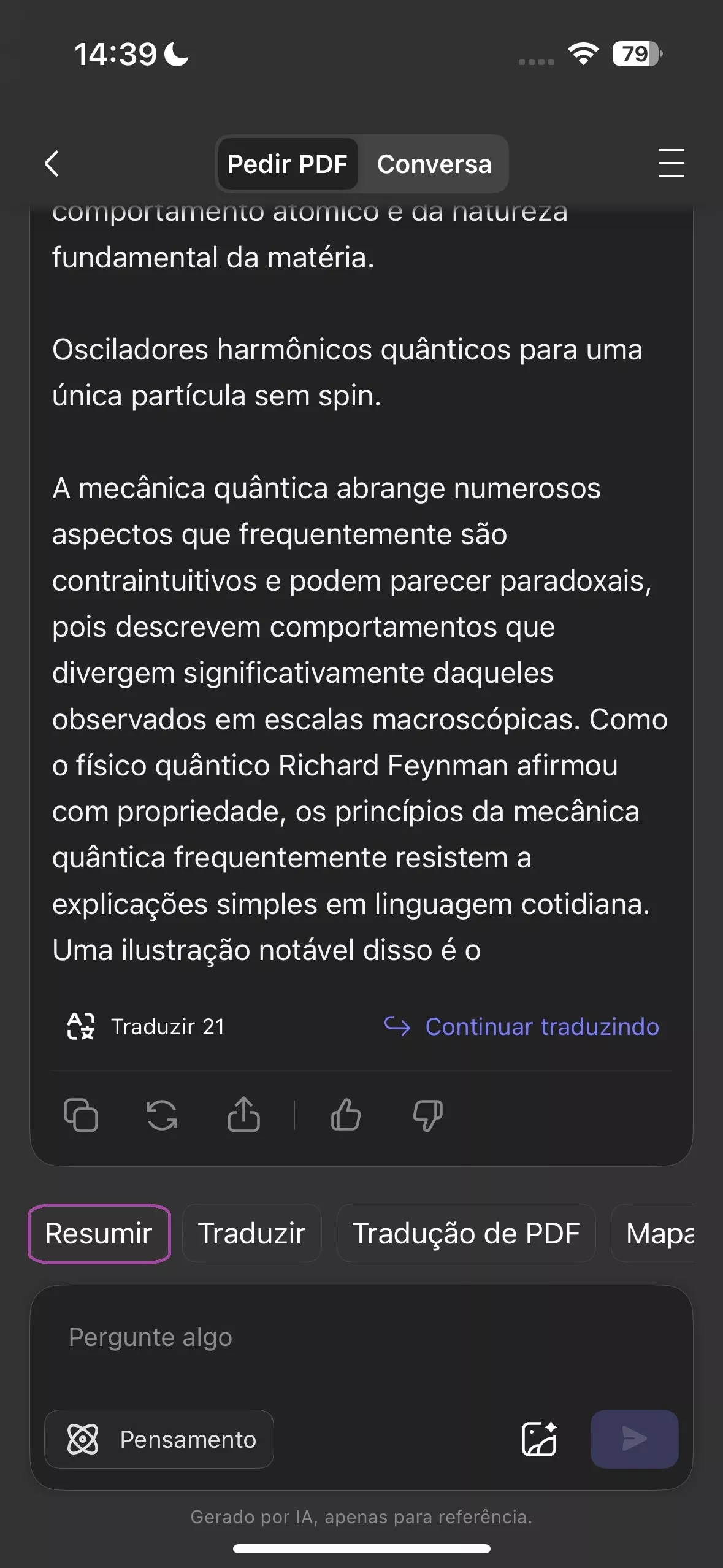Give a thumbs up to the response
Viewport: 723px width, 1568px height.
345,1116
